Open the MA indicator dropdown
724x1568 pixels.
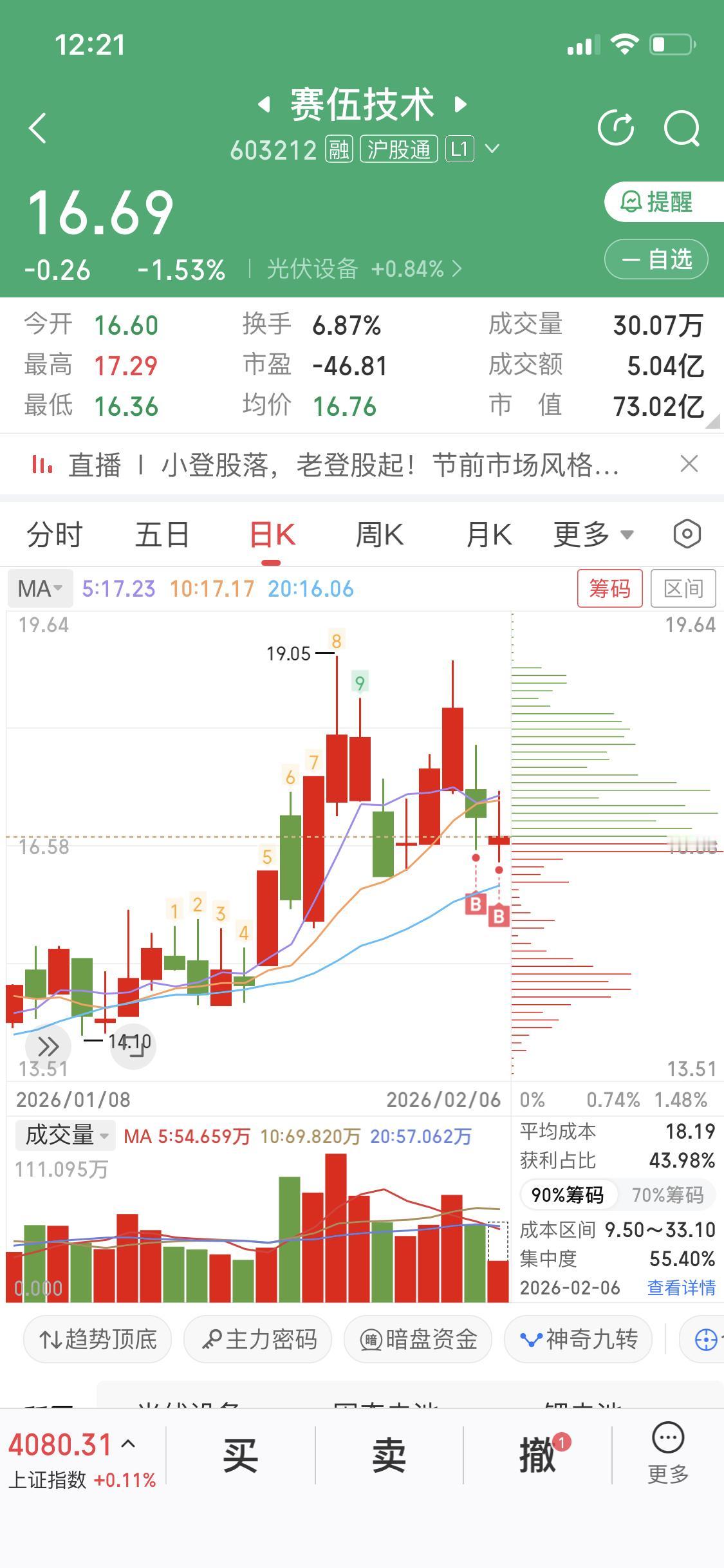pyautogui.click(x=39, y=588)
